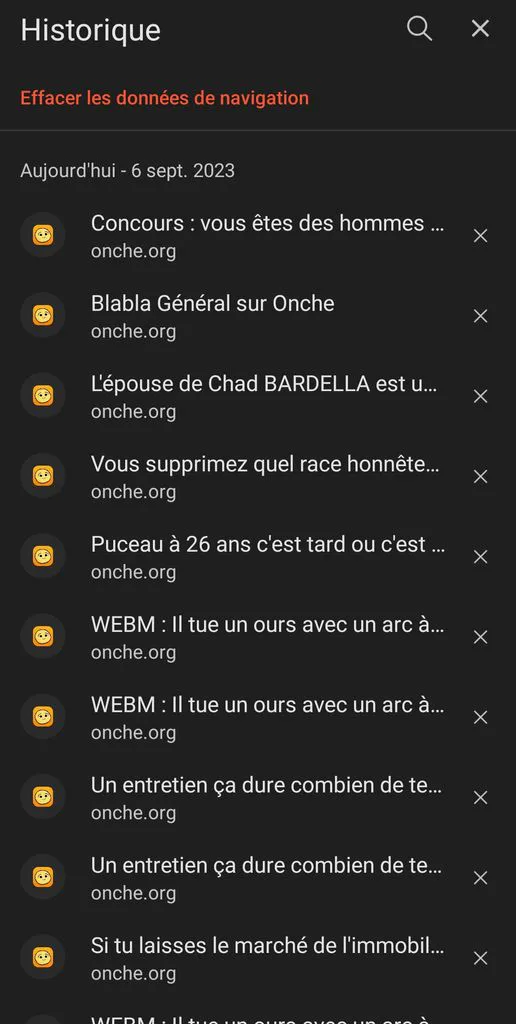The image size is (516, 1024).
Task: Remove the Blabla Général entry from history
Action: [480, 316]
